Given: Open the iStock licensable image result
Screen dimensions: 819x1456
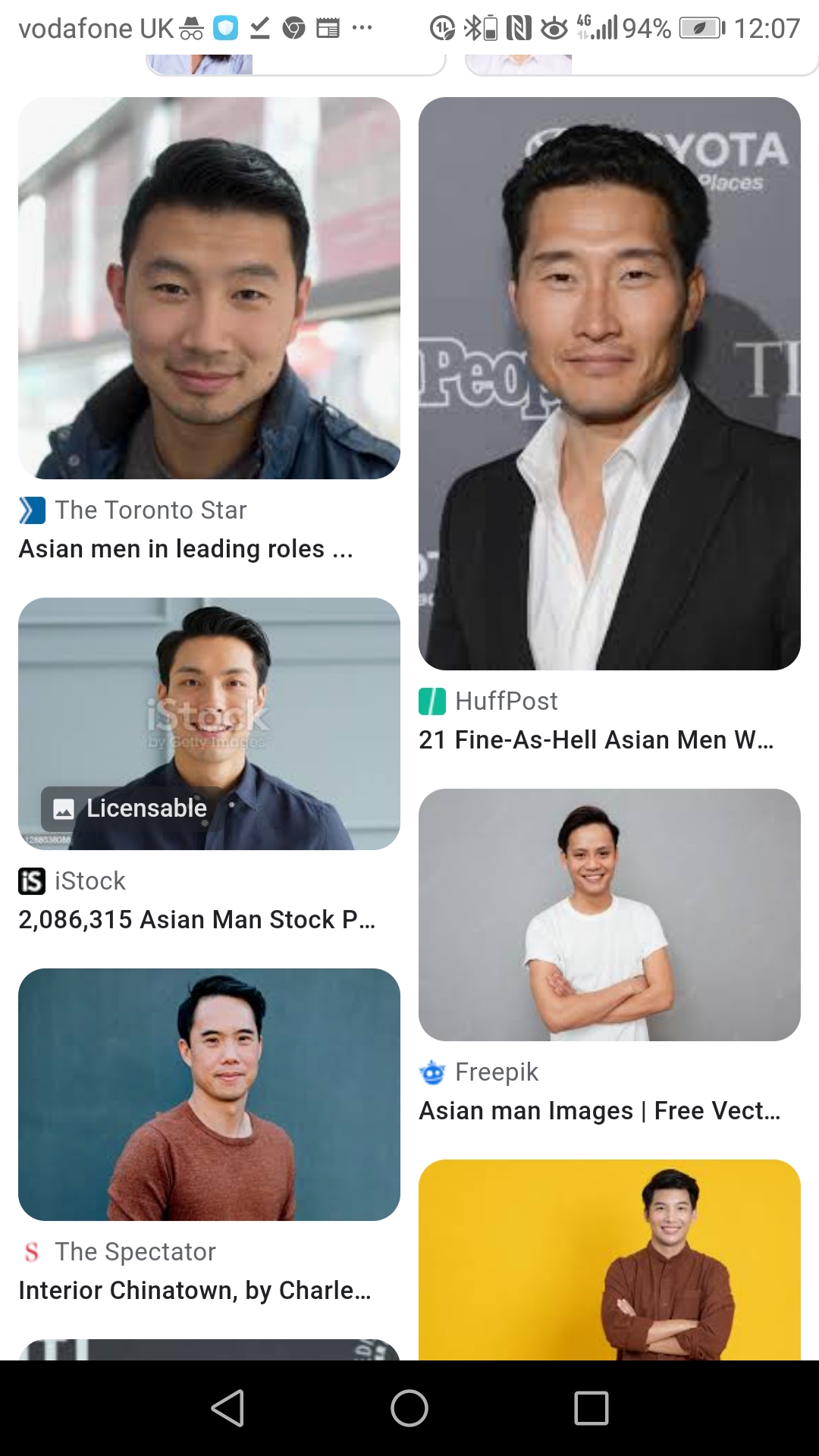Looking at the screenshot, I should 209,723.
